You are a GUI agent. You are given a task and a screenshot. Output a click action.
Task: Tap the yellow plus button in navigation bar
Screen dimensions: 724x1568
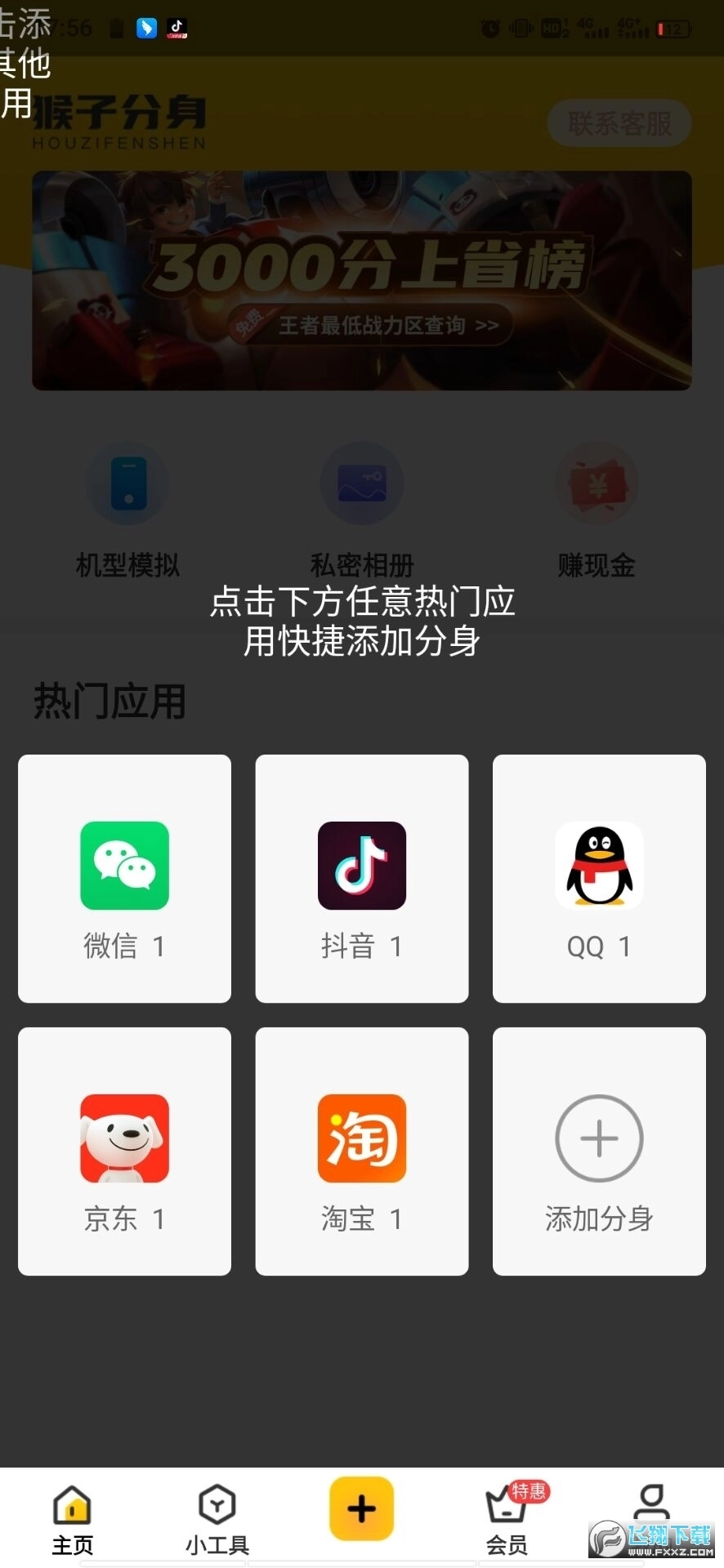[x=362, y=1507]
